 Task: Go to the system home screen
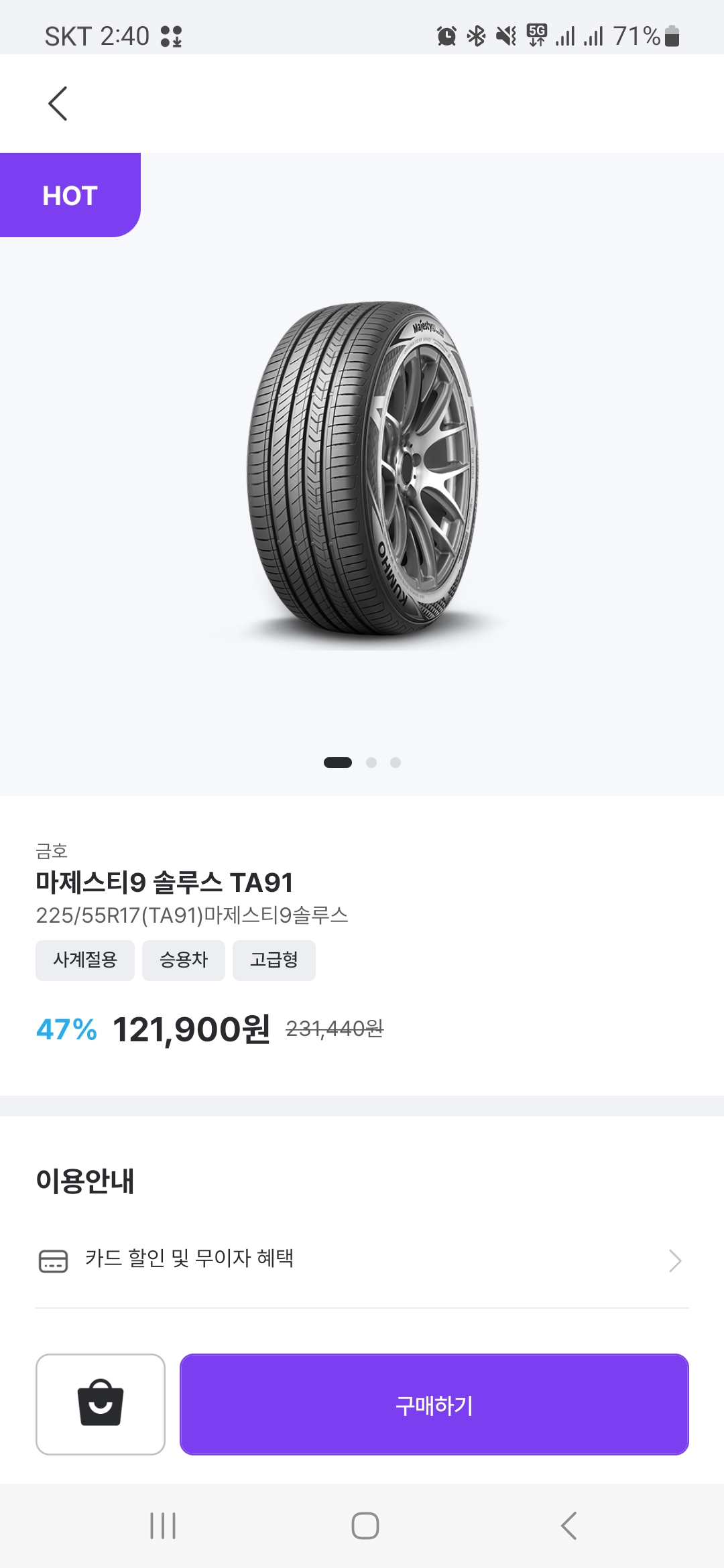365,1526
